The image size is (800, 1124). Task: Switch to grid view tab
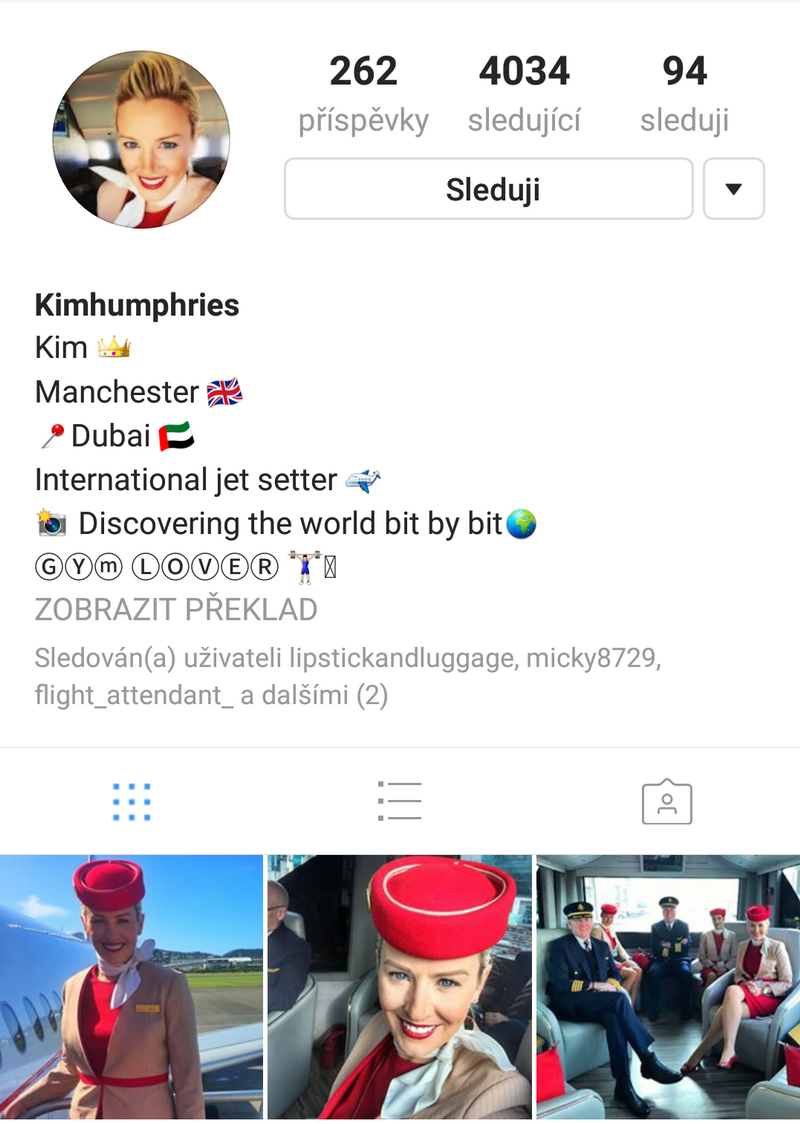point(132,802)
